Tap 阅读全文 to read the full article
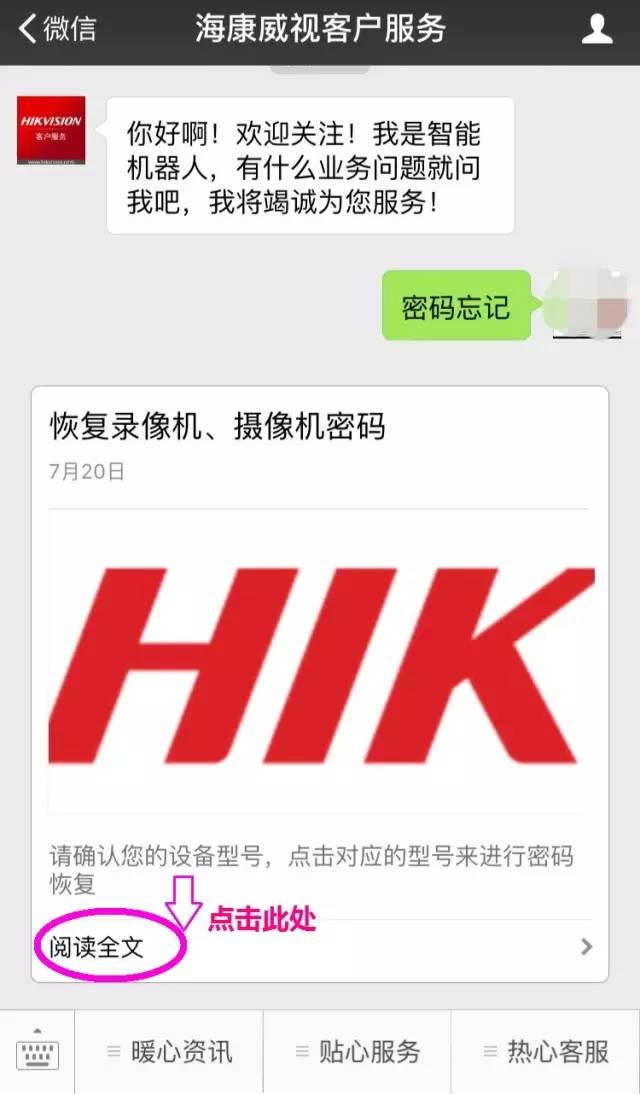Screen dimensions: 640x1094 tap(98, 947)
